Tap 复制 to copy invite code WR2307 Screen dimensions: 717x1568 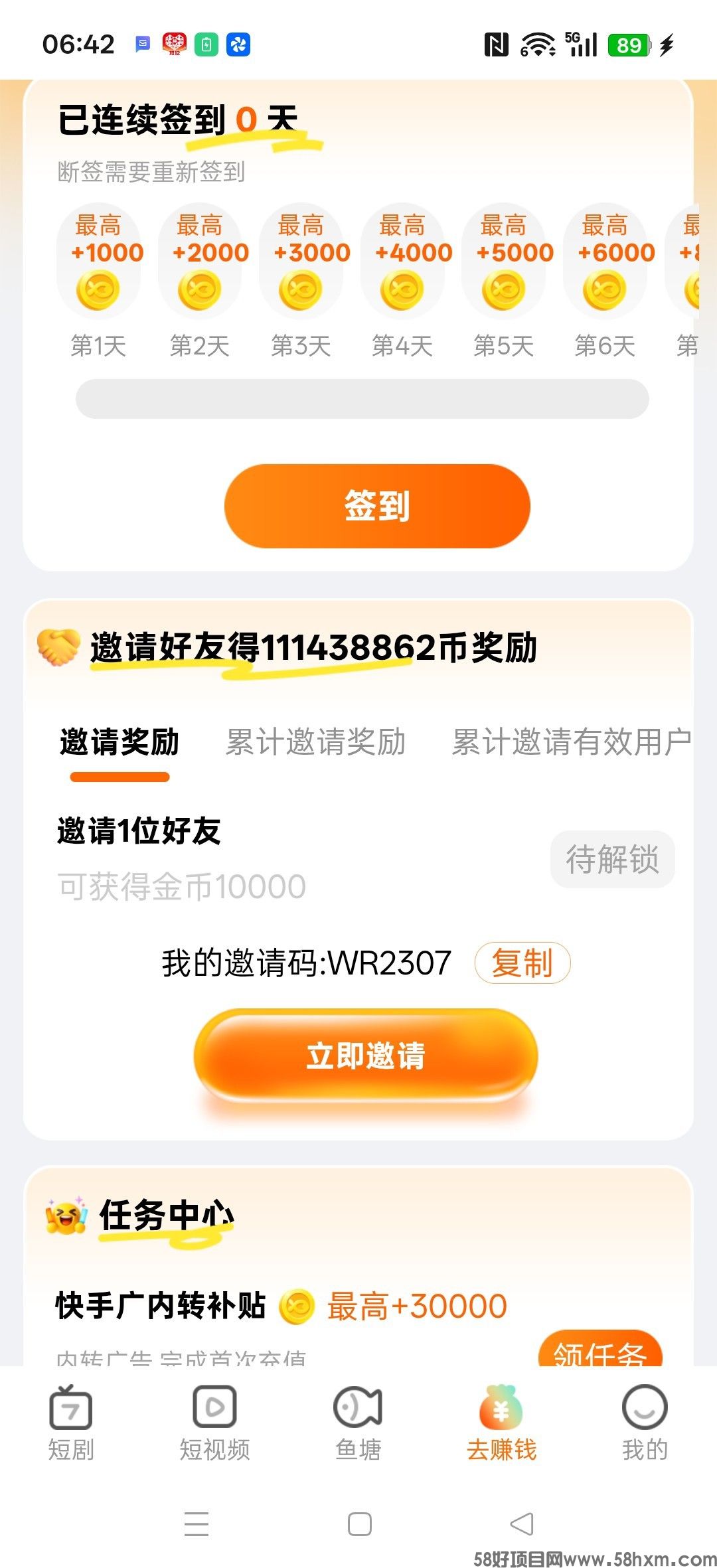point(522,963)
